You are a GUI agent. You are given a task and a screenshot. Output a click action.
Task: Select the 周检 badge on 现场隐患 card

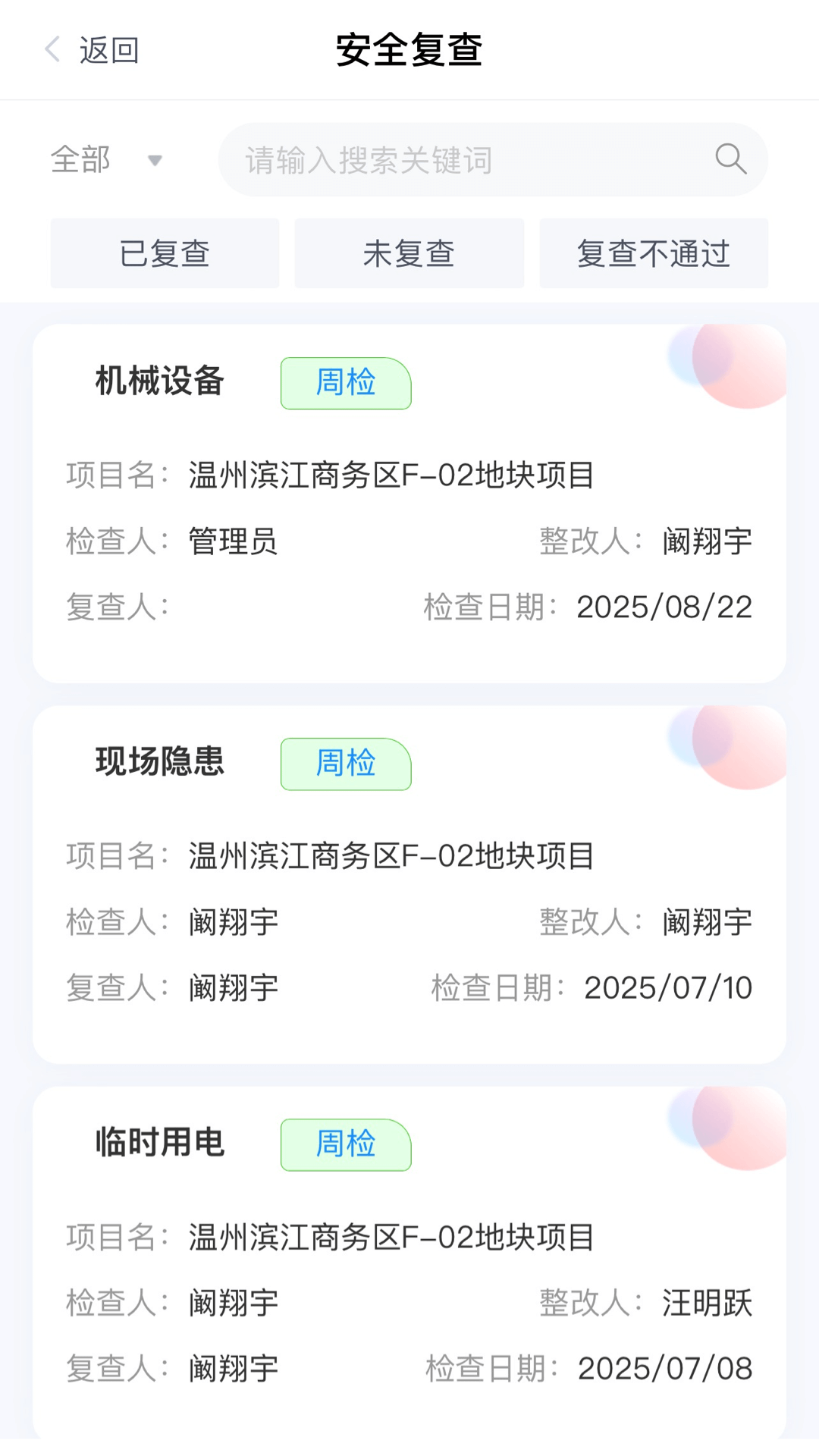(x=345, y=765)
